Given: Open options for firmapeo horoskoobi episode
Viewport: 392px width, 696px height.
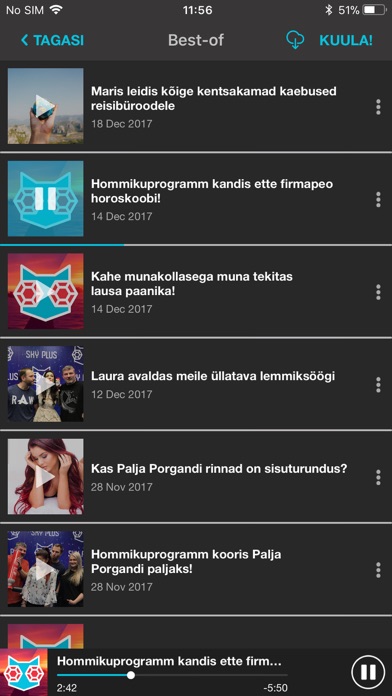Looking at the screenshot, I should pyautogui.click(x=378, y=199).
